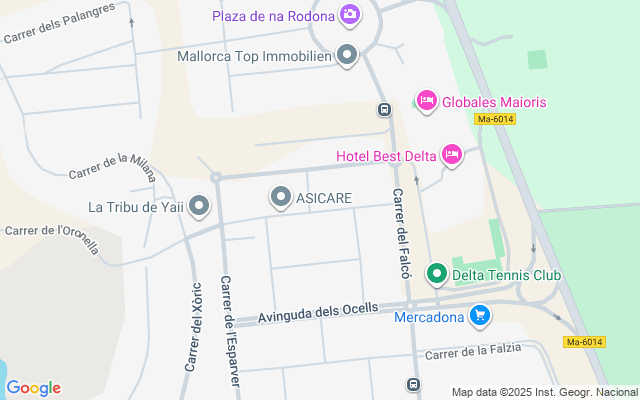The height and width of the screenshot is (400, 640).
Task: Open Delta Tennis Club pin
Action: [x=437, y=274]
